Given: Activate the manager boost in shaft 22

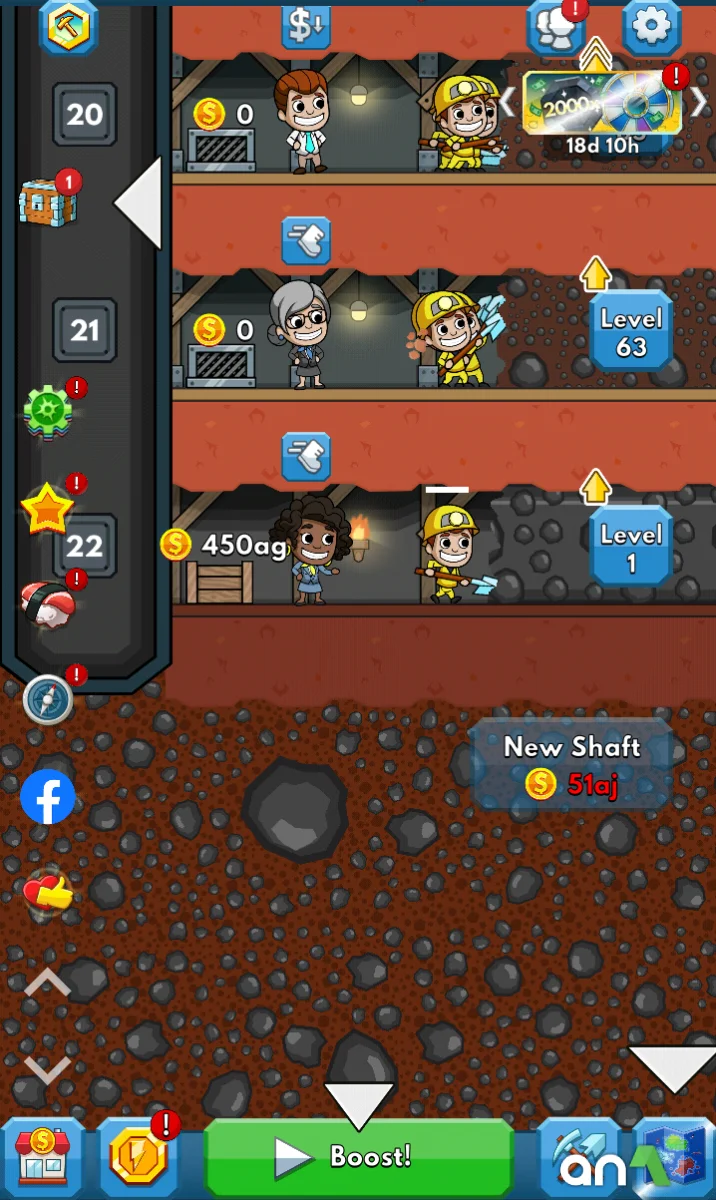Looking at the screenshot, I should pyautogui.click(x=305, y=455).
